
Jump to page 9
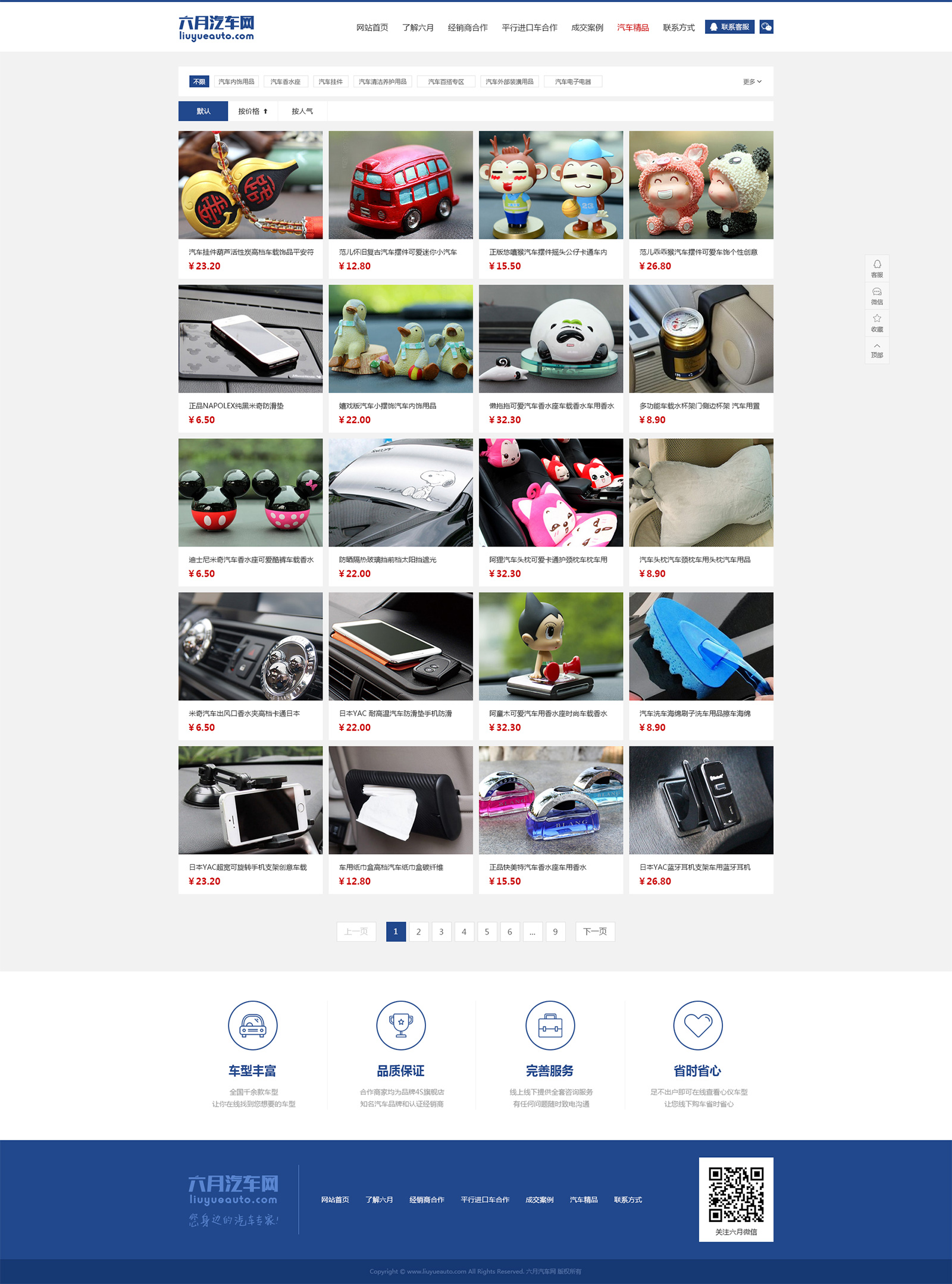[555, 932]
